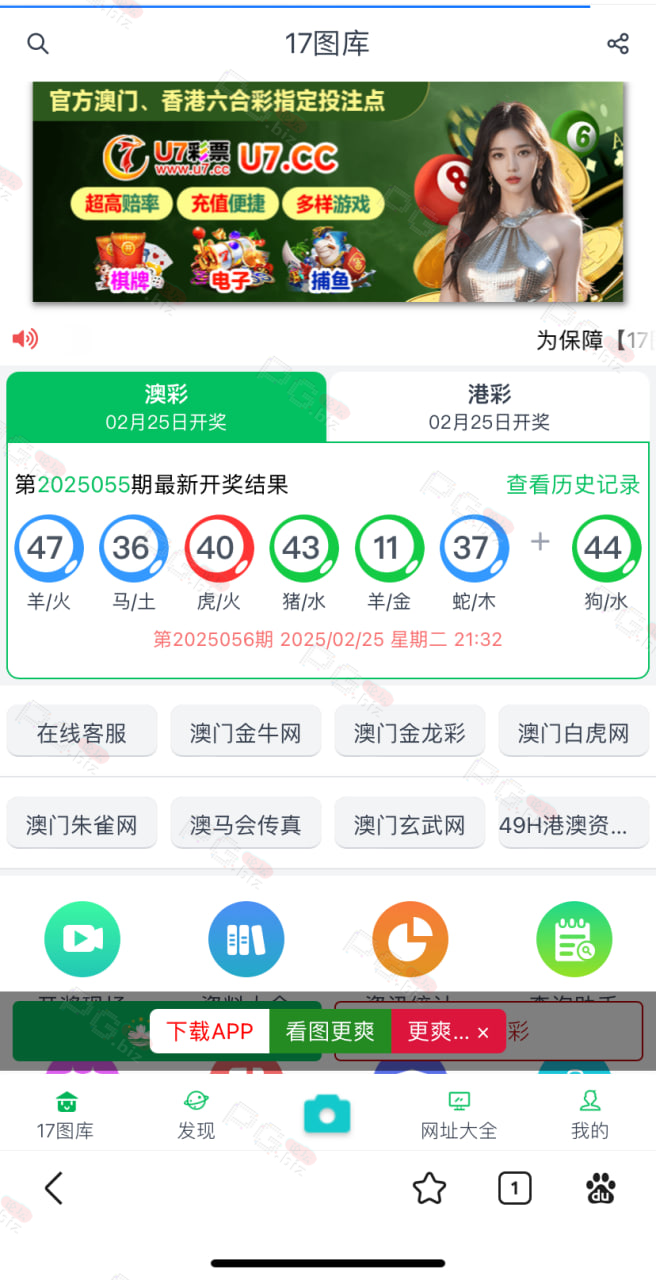Open 澳门白虎网 button
The height and width of the screenshot is (1280, 656).
(x=574, y=733)
